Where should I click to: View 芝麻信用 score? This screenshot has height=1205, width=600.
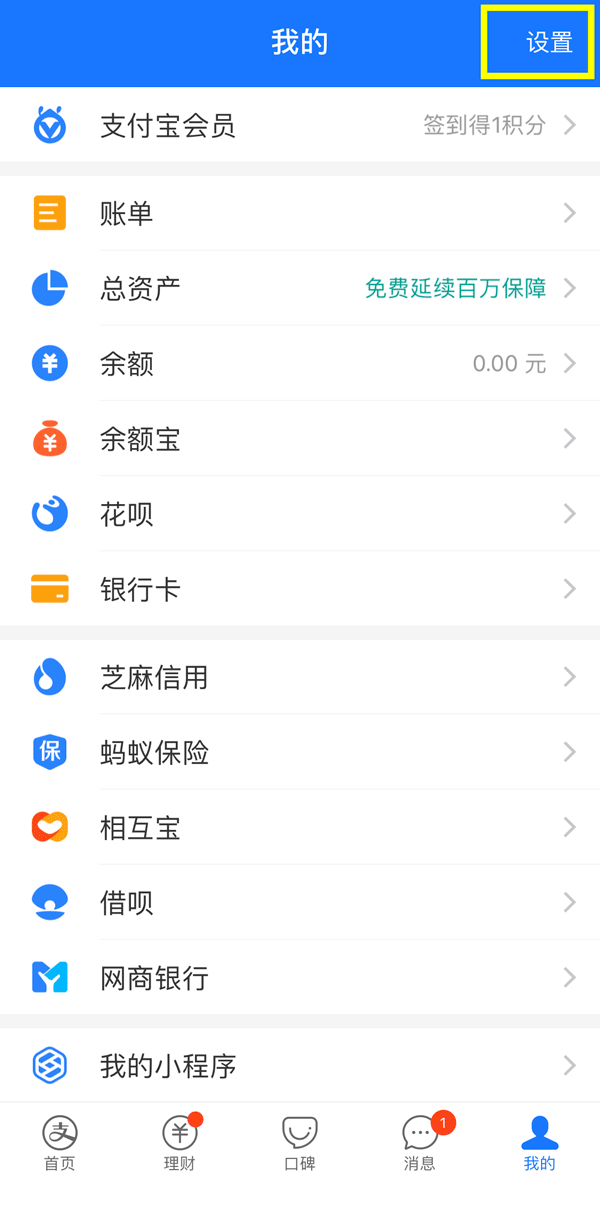[300, 677]
